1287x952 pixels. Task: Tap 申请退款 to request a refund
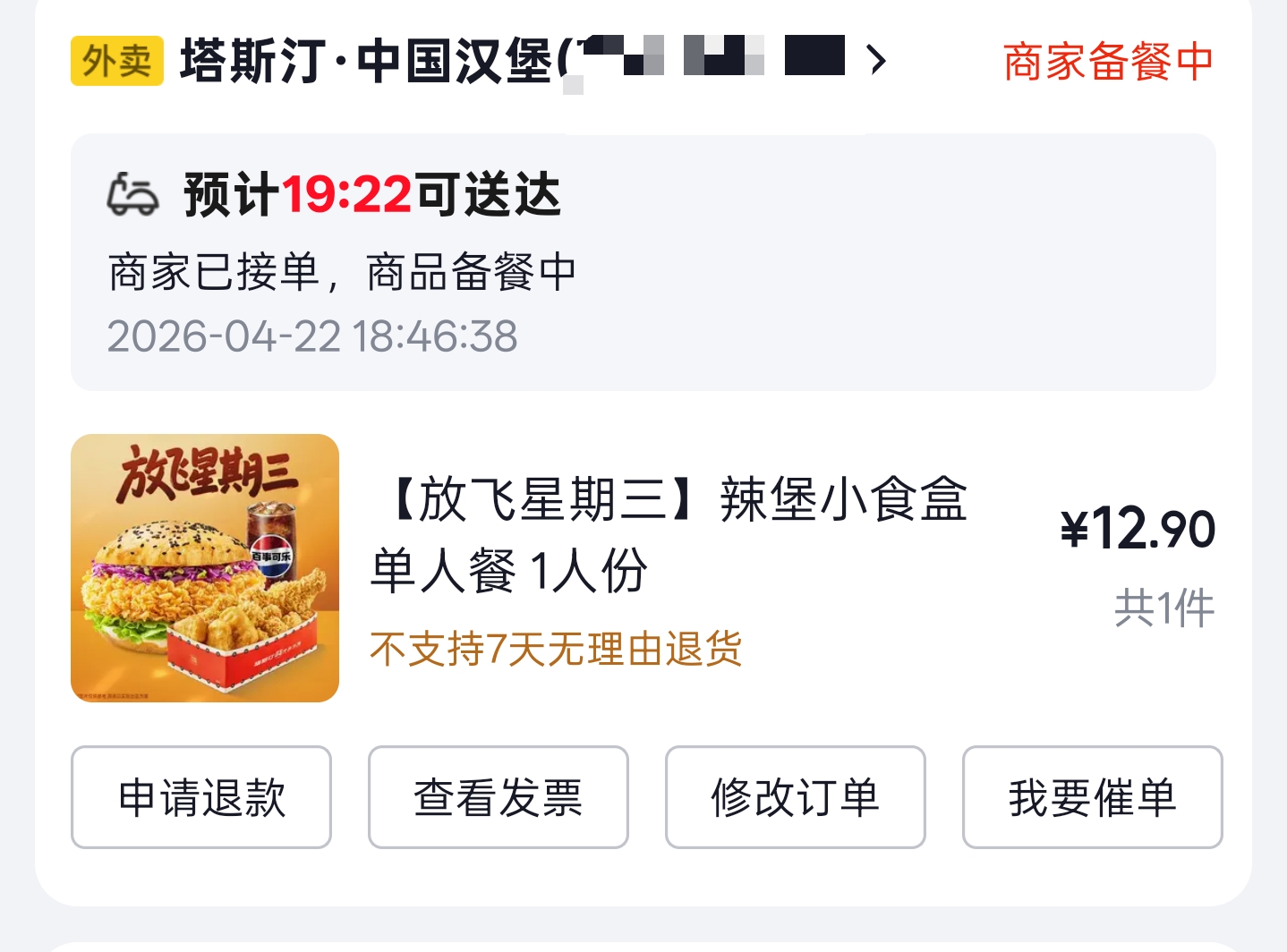tap(201, 797)
